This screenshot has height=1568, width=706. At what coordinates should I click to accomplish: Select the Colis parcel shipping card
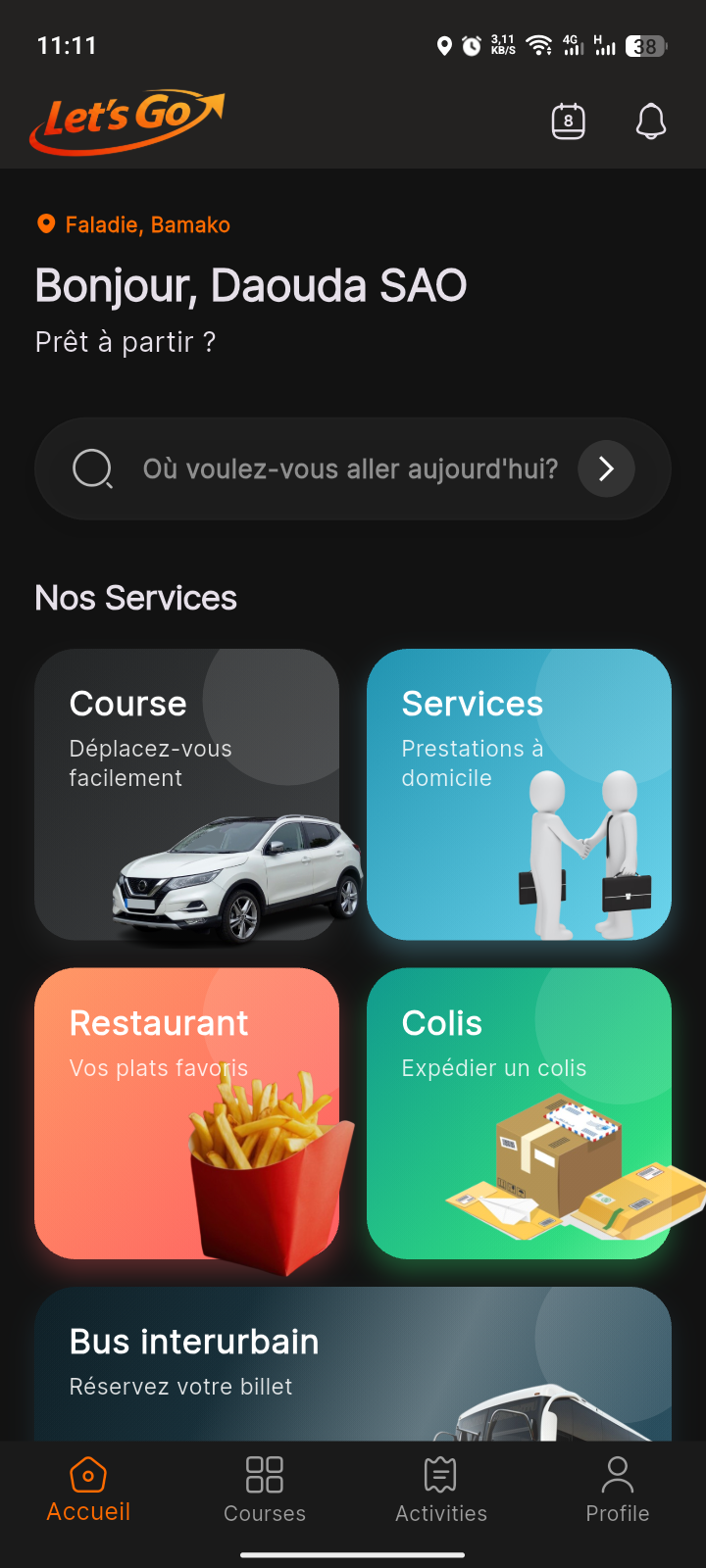519,1113
